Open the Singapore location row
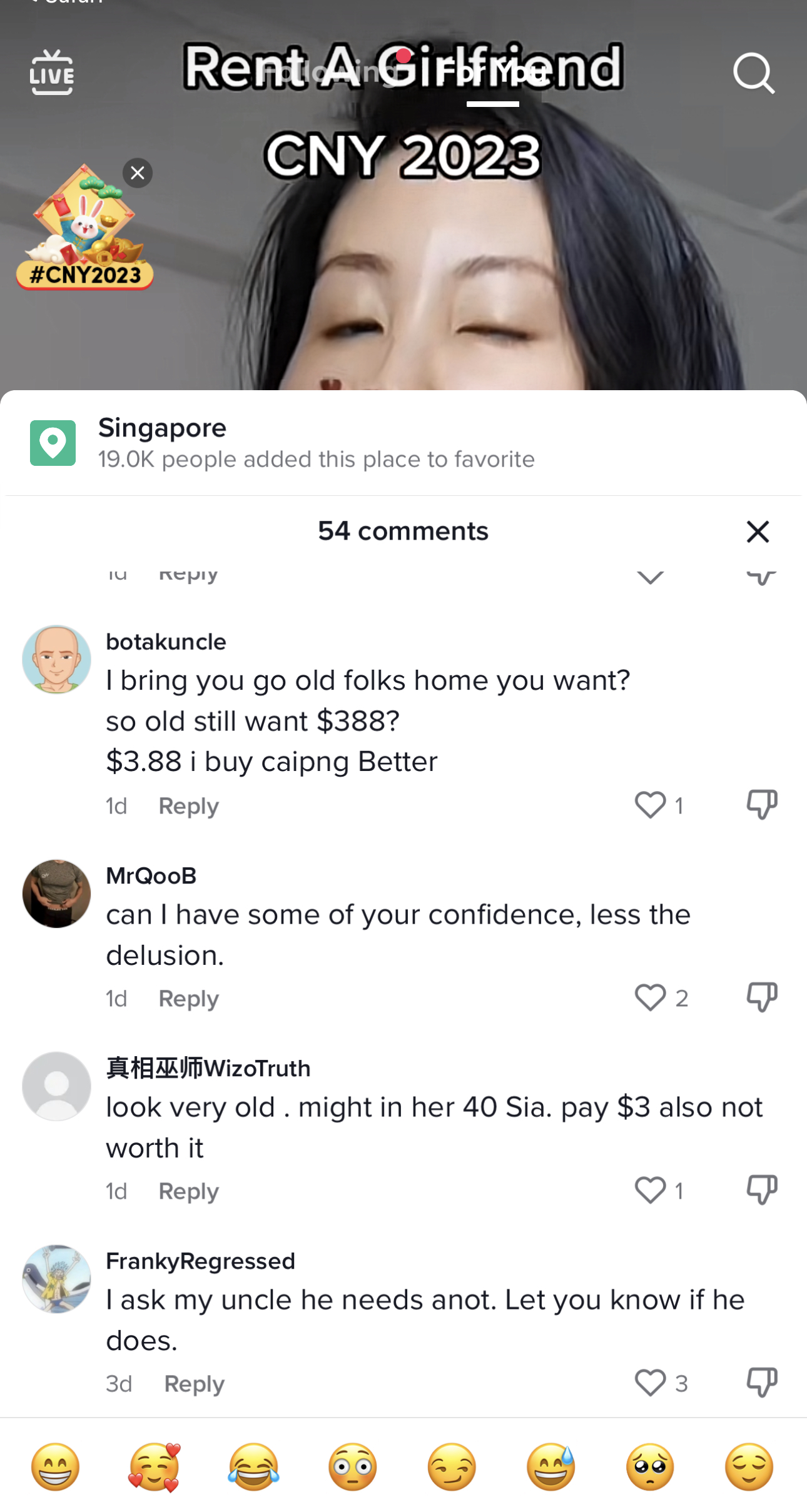 pos(313,443)
